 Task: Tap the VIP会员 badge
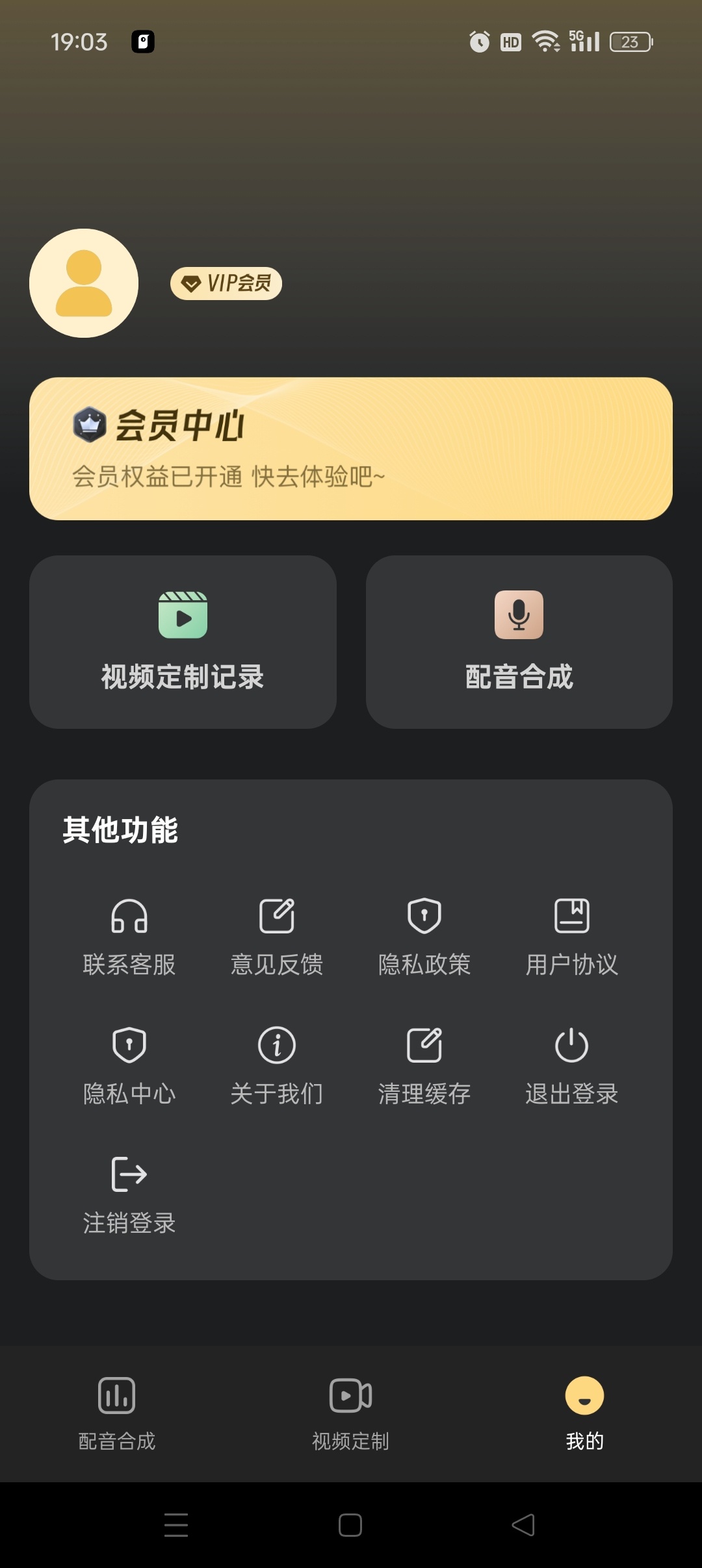click(226, 283)
